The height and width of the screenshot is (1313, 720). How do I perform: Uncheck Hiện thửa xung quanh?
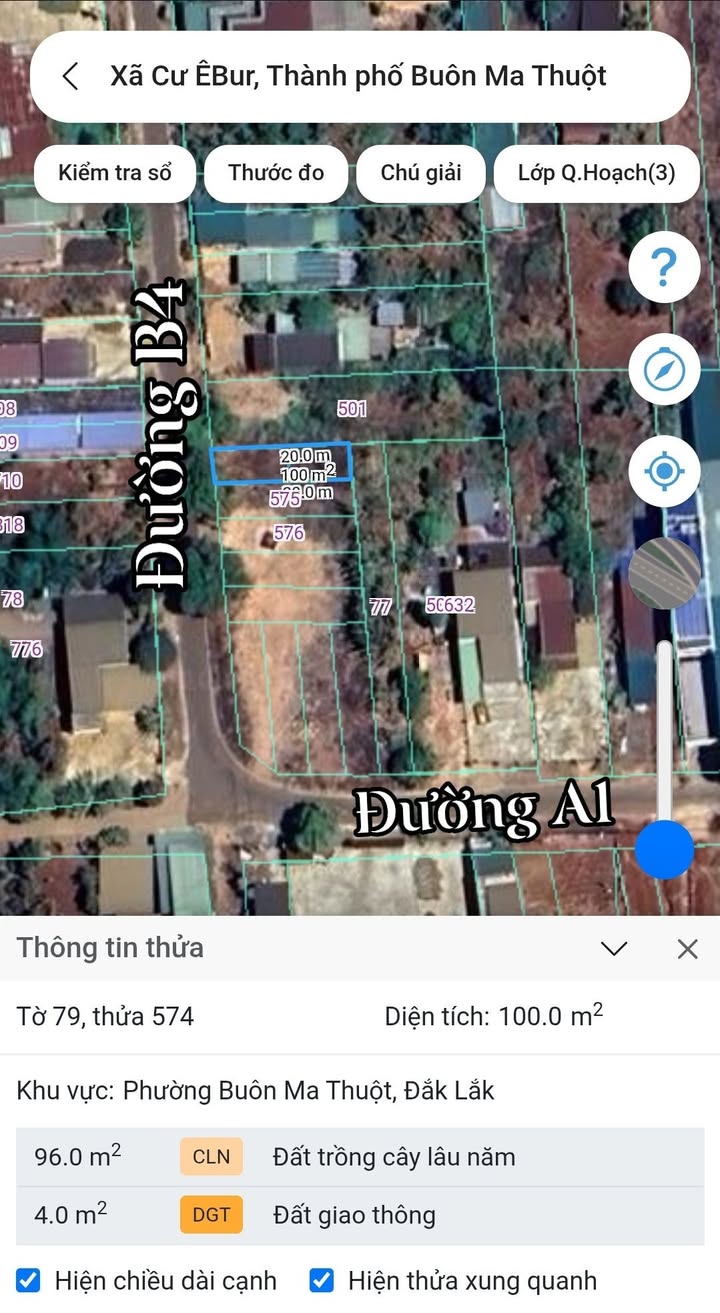pyautogui.click(x=321, y=1280)
